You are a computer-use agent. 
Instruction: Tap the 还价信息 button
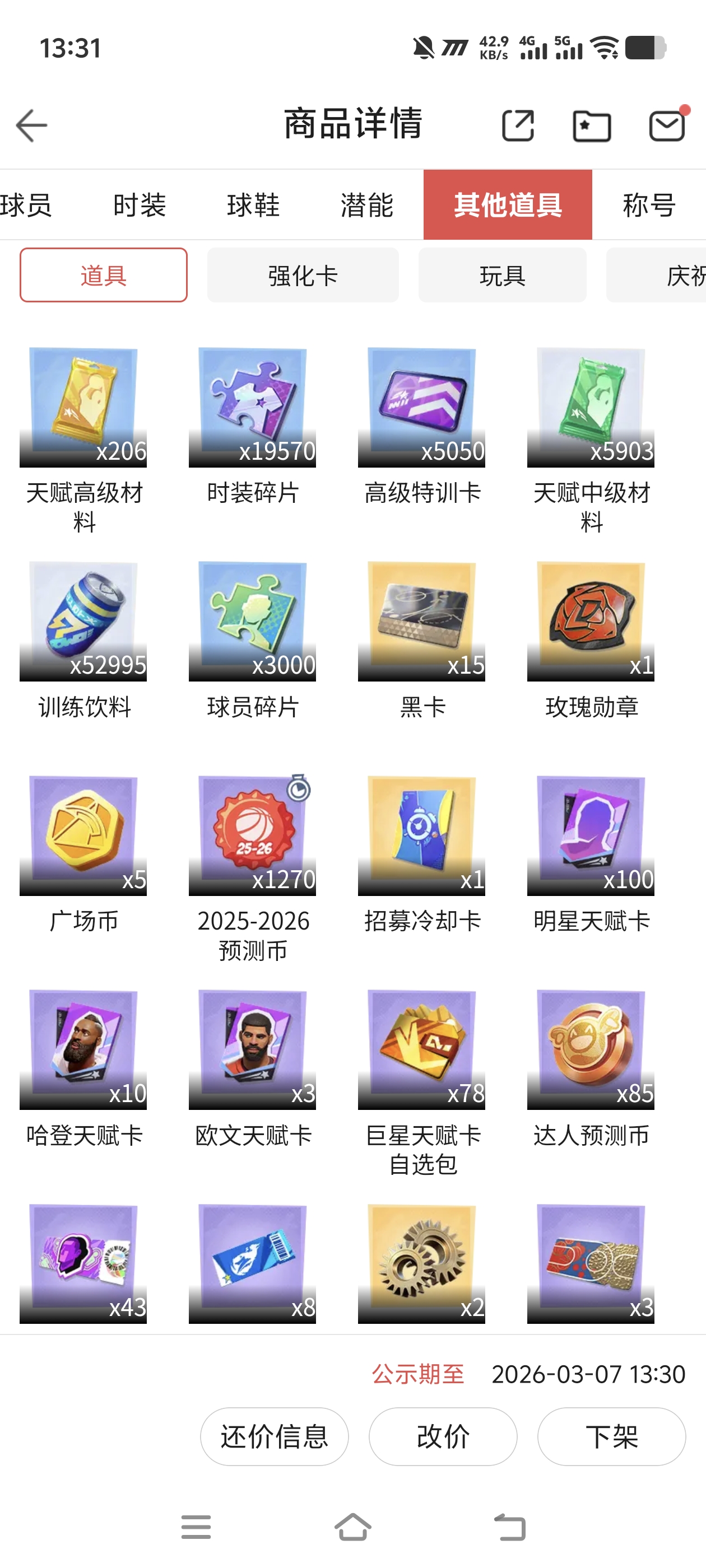pyautogui.click(x=274, y=1436)
